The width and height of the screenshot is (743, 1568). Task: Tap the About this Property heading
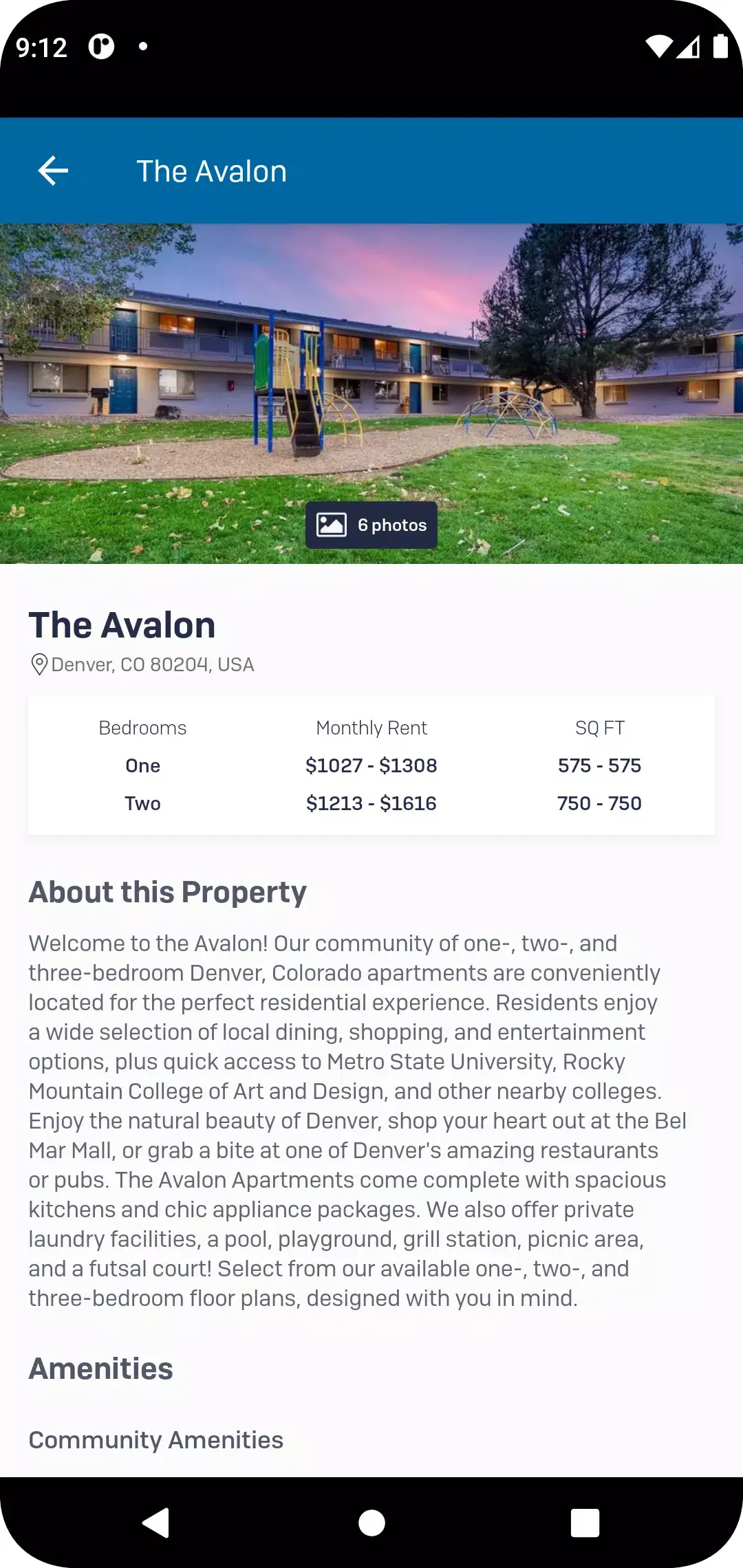point(167,891)
